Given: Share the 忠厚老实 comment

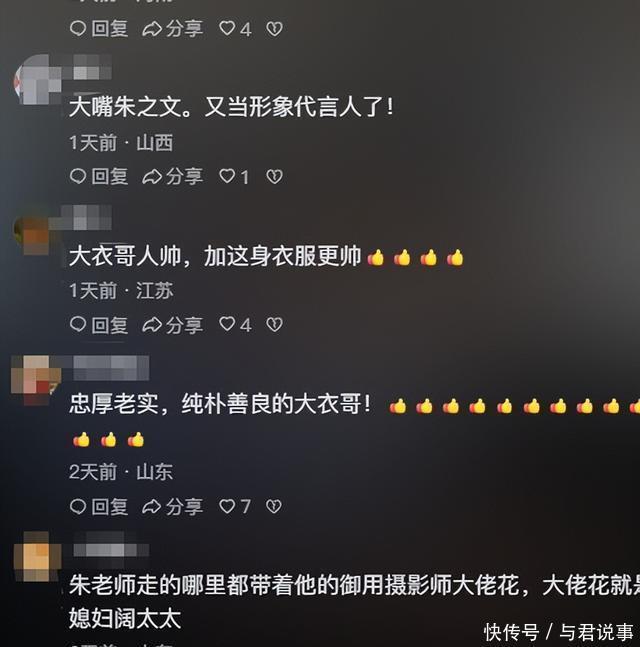Looking at the screenshot, I should click(172, 507).
